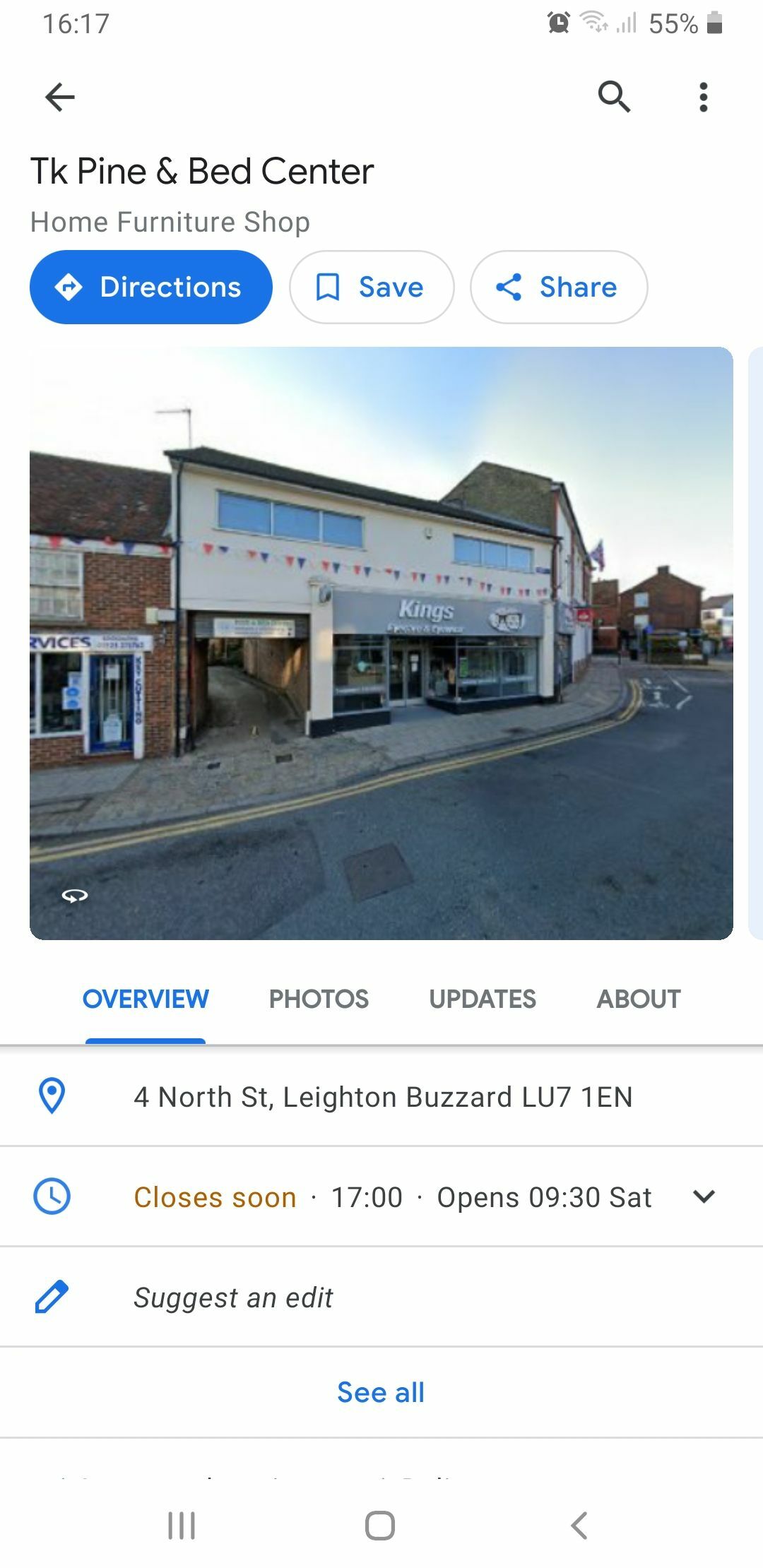Viewport: 763px width, 1568px height.
Task: Open the three-dot overflow menu
Action: point(703,97)
